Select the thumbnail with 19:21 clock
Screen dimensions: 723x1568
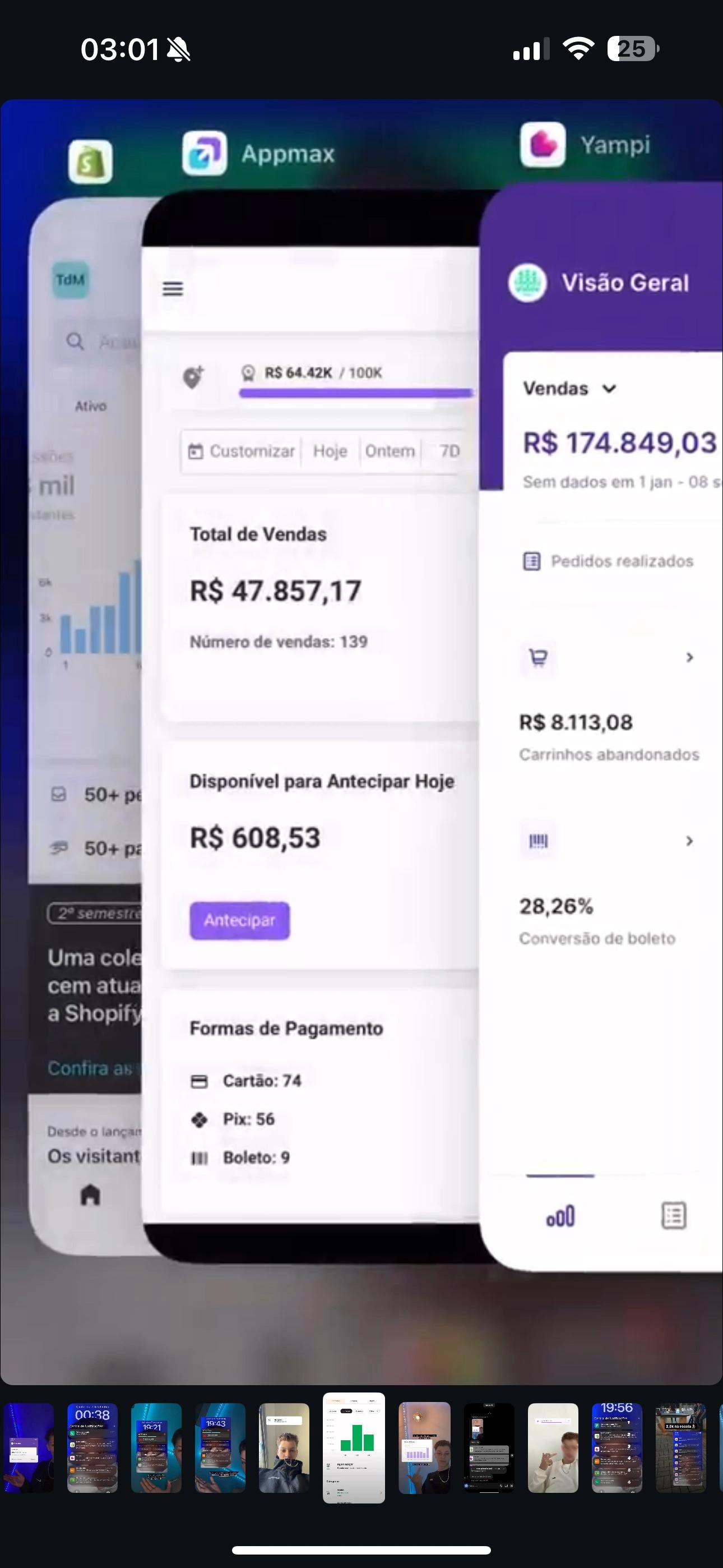(x=156, y=1447)
